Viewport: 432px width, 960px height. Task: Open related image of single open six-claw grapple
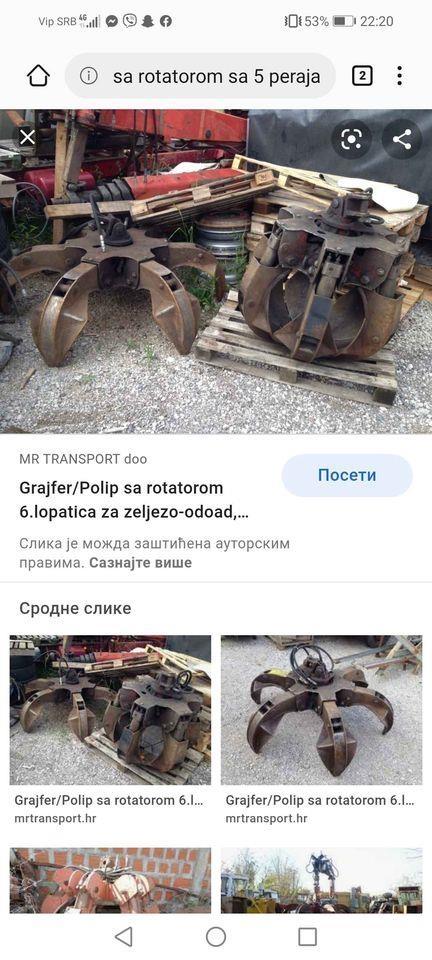click(x=321, y=710)
